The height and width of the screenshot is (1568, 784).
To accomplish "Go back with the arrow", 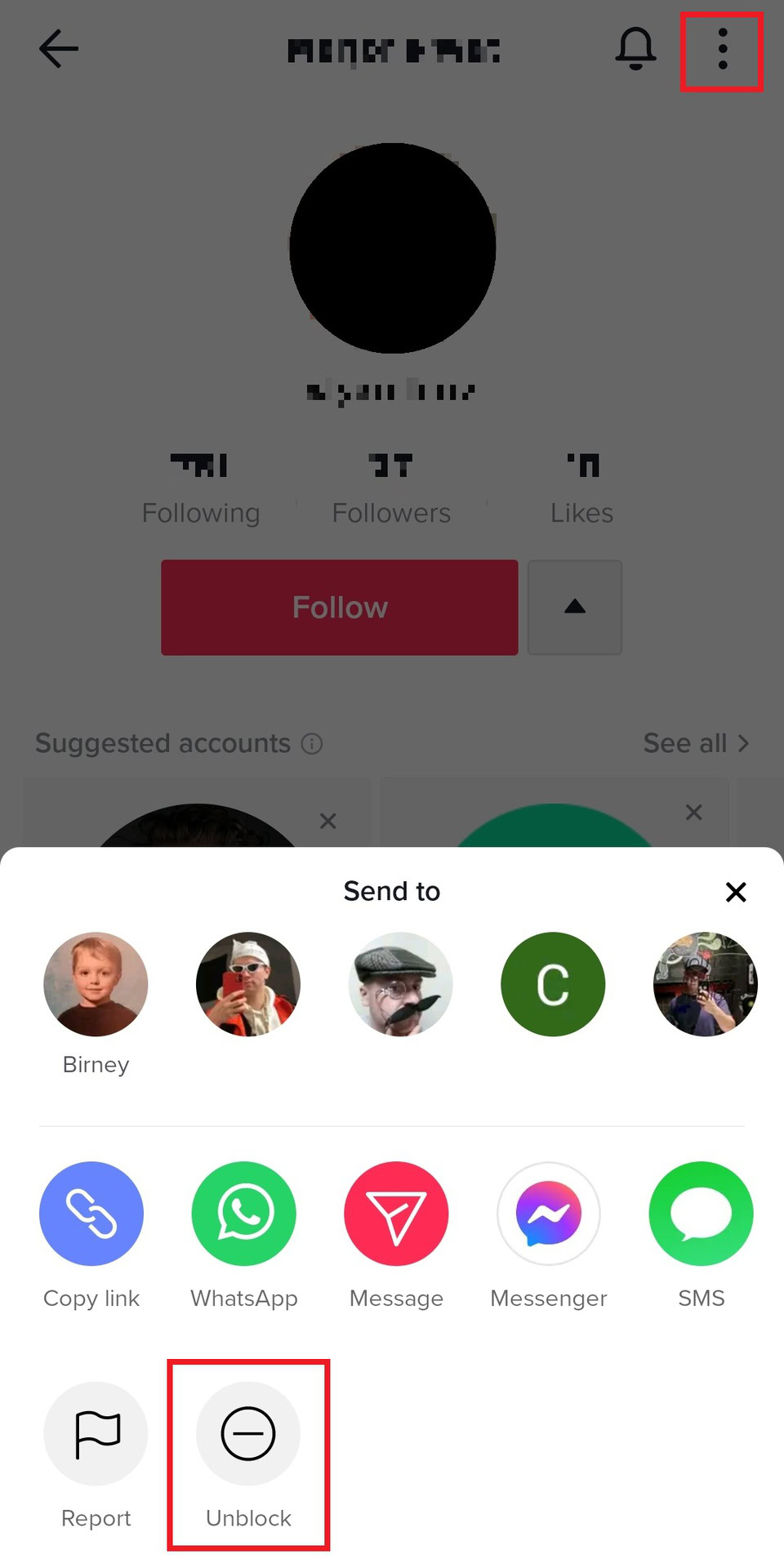I will pyautogui.click(x=59, y=49).
